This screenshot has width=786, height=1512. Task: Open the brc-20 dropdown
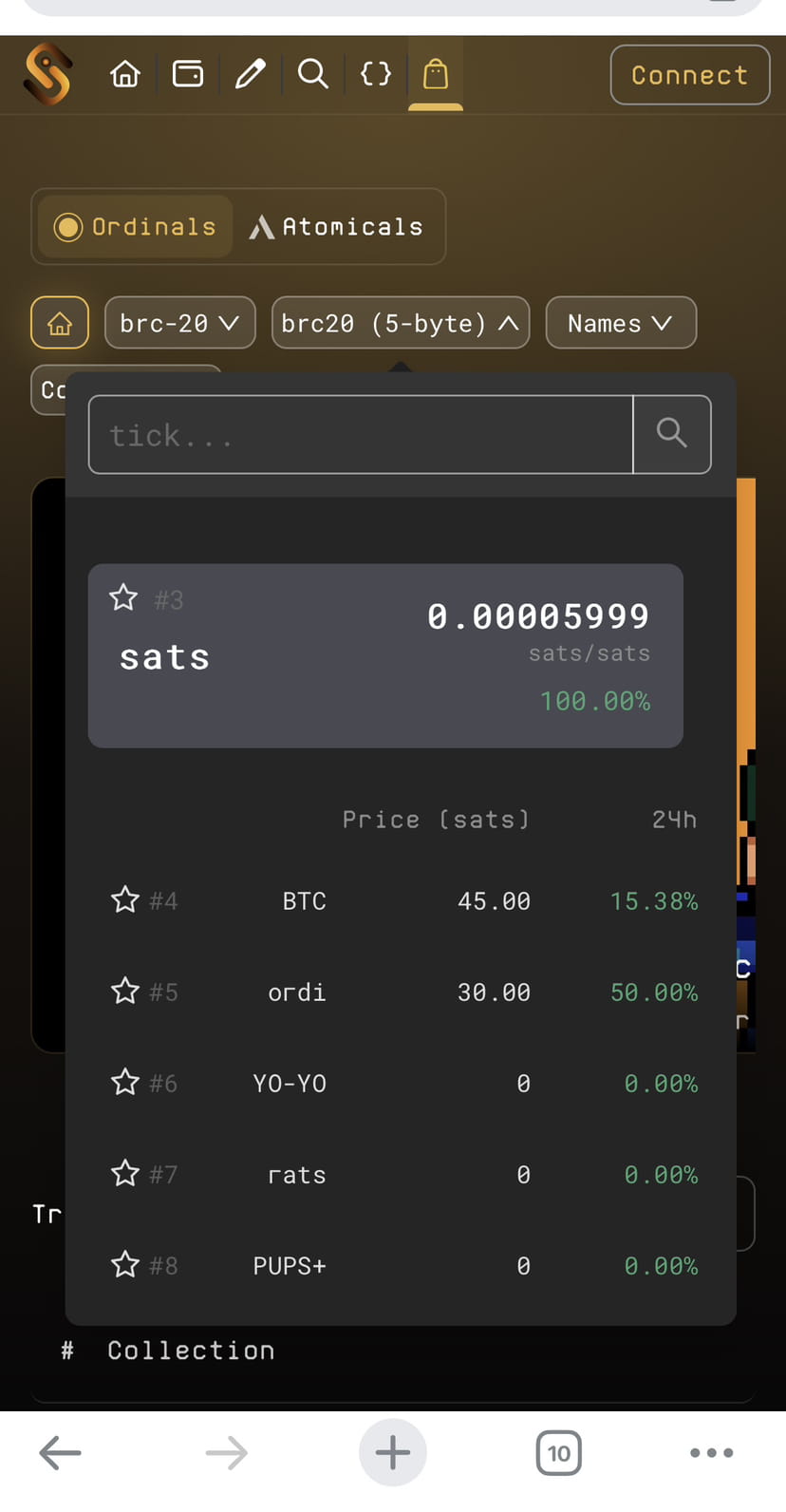(x=179, y=323)
